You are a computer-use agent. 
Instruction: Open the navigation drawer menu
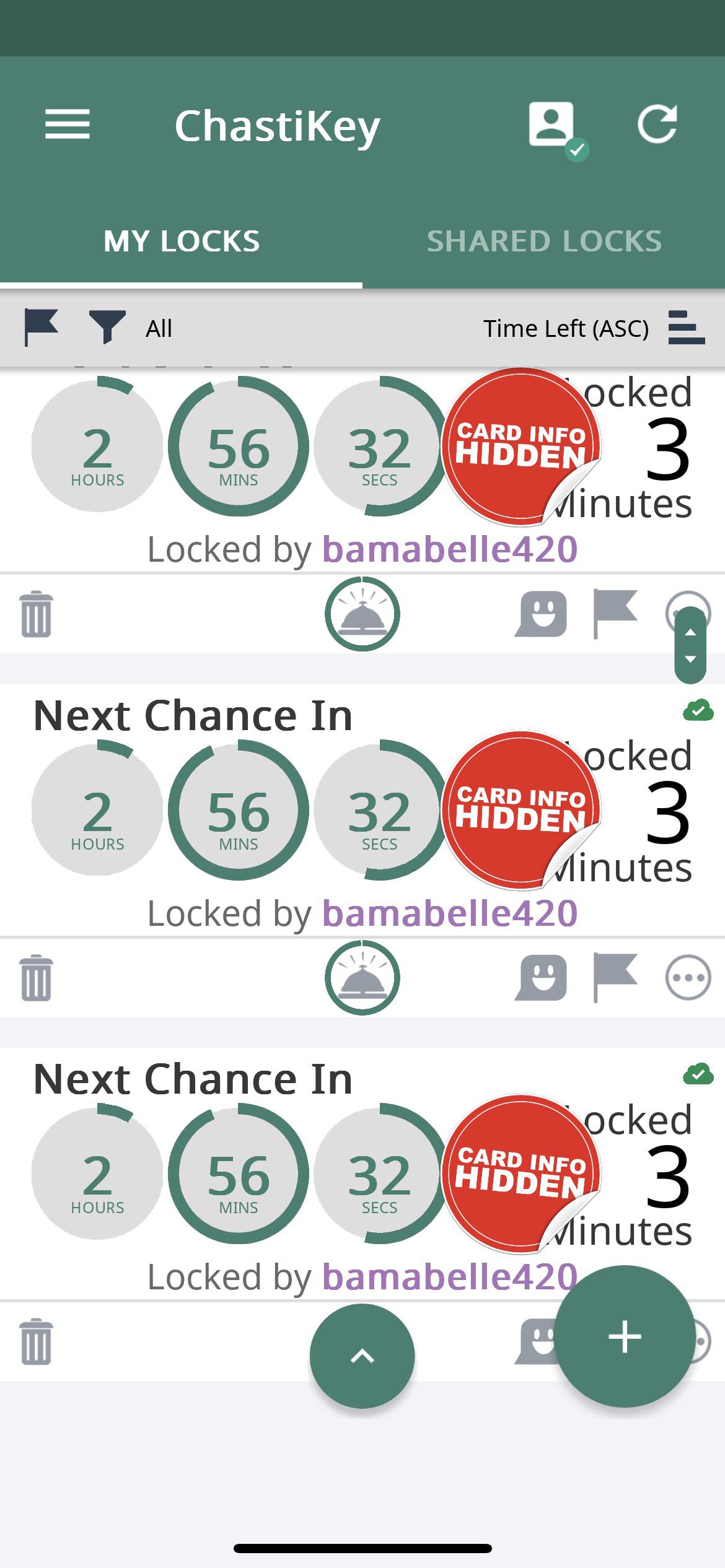click(x=68, y=124)
